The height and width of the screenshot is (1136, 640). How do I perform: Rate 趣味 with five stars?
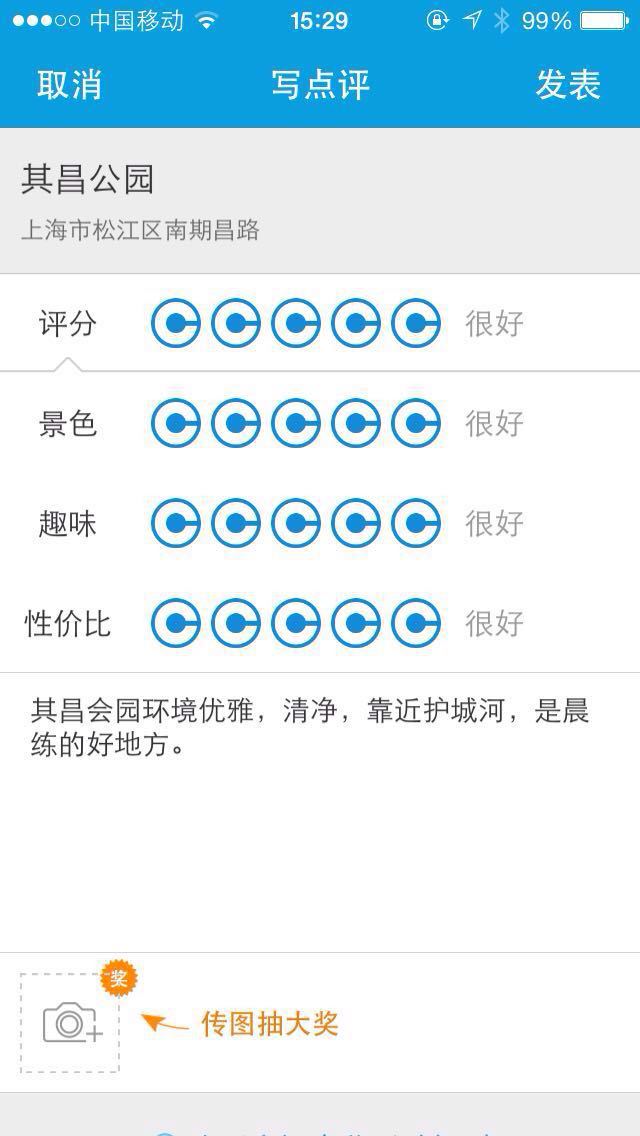click(x=416, y=523)
